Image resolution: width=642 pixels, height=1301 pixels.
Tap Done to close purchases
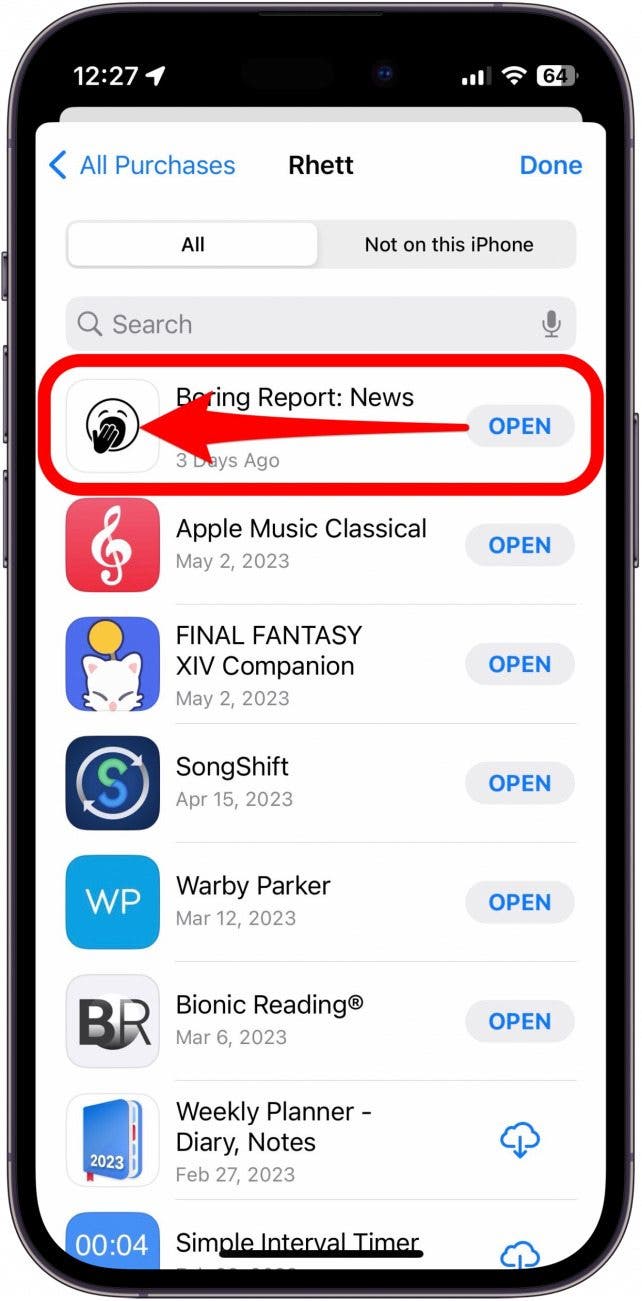click(x=550, y=166)
